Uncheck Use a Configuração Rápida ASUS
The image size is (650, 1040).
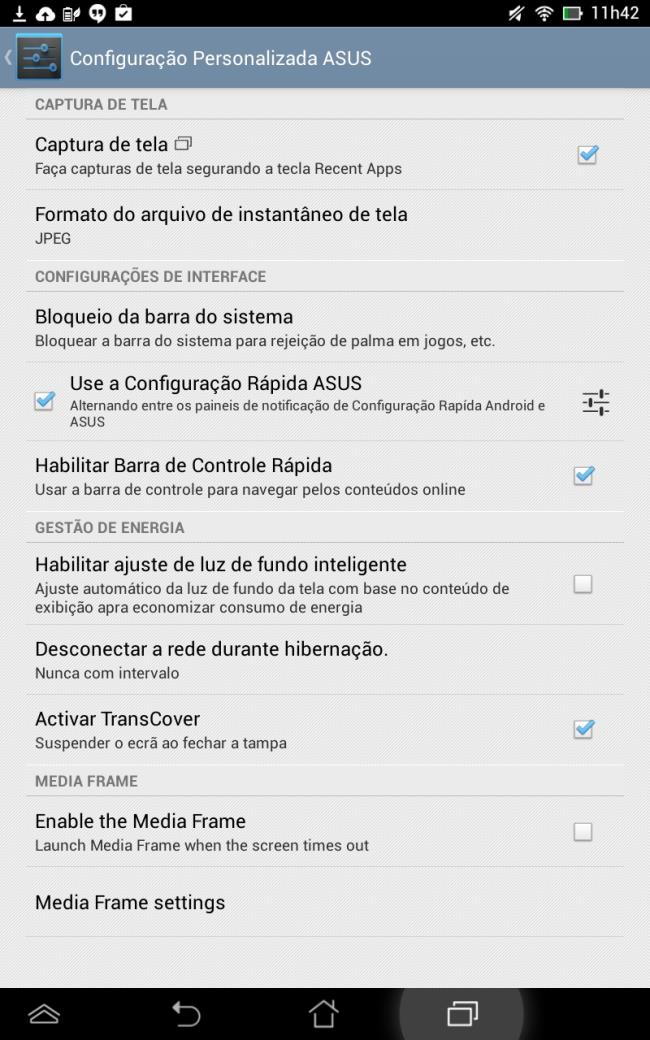(44, 401)
